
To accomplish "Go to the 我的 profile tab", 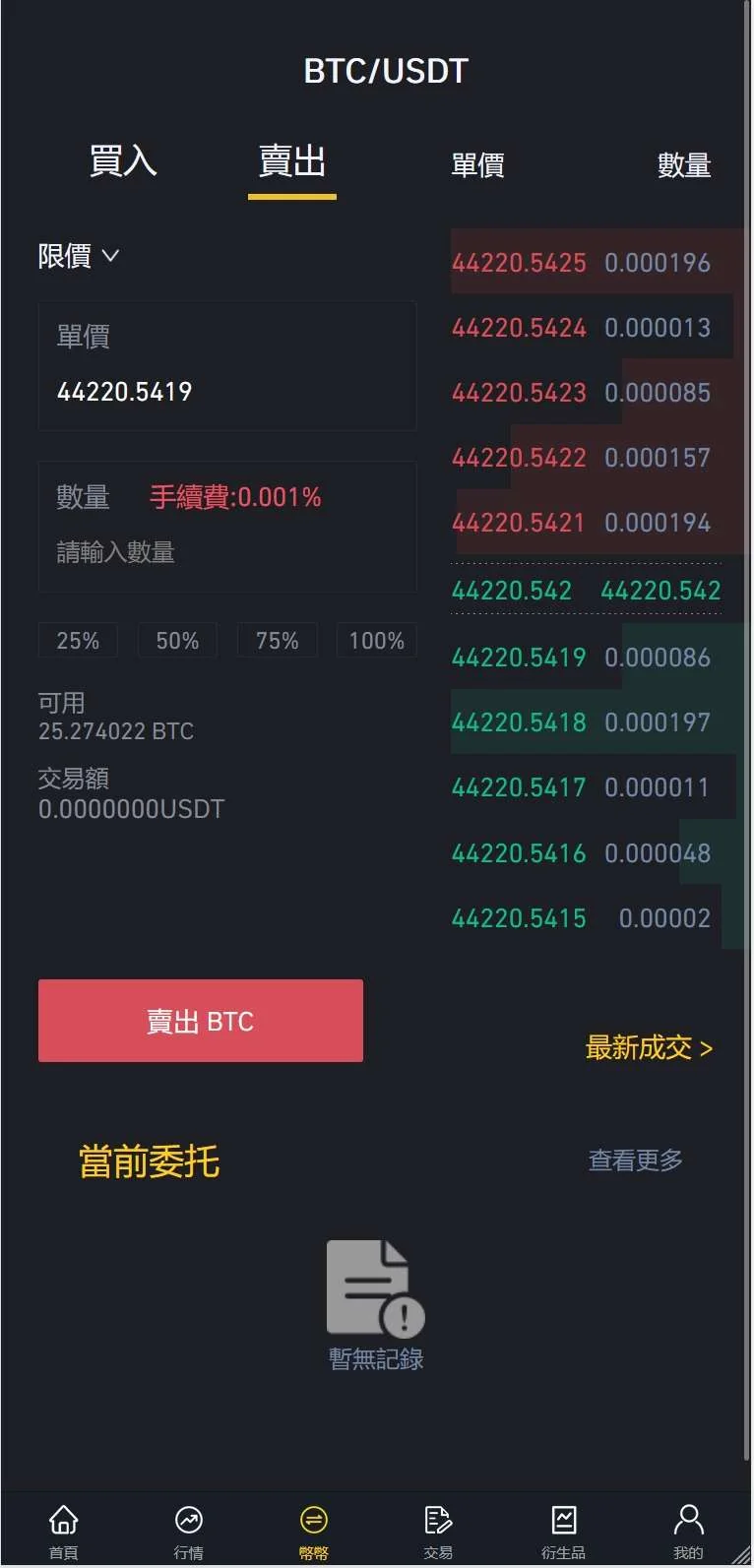I will tap(688, 1531).
